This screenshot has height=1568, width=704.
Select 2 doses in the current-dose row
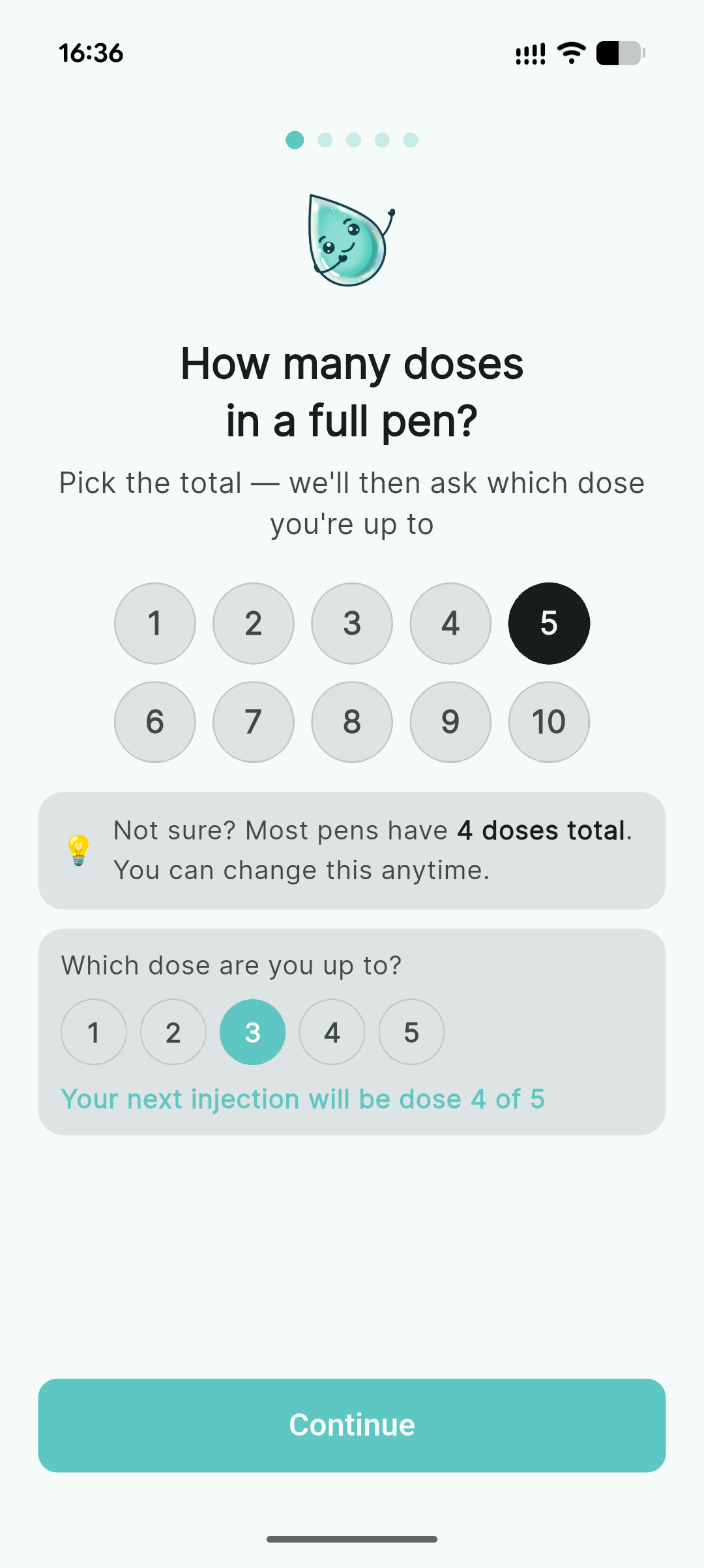pyautogui.click(x=173, y=1031)
